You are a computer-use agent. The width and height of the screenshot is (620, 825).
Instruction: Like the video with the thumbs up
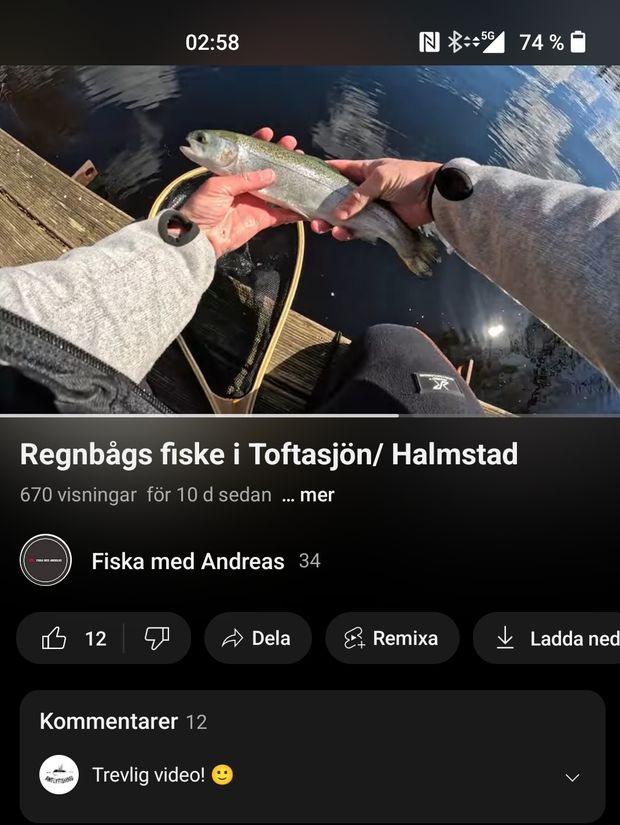72,638
